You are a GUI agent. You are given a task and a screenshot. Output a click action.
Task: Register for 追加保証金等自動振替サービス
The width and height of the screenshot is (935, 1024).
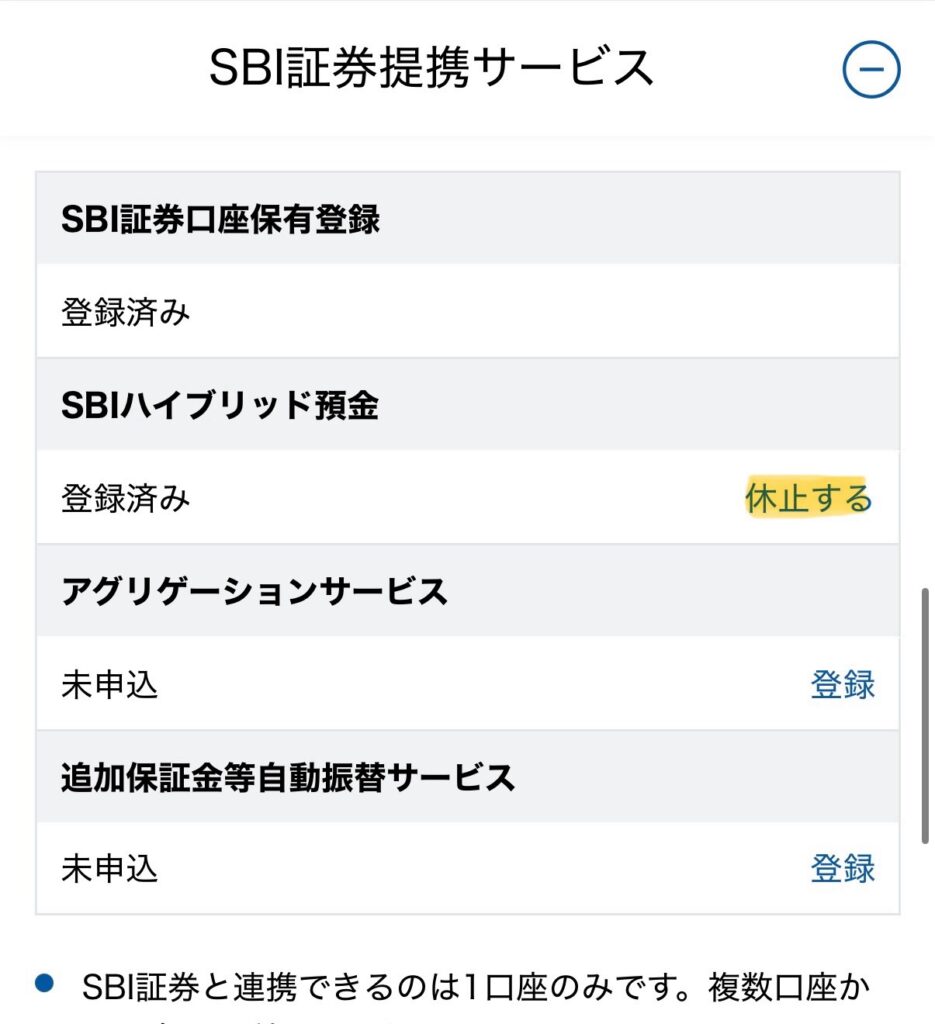pos(842,868)
